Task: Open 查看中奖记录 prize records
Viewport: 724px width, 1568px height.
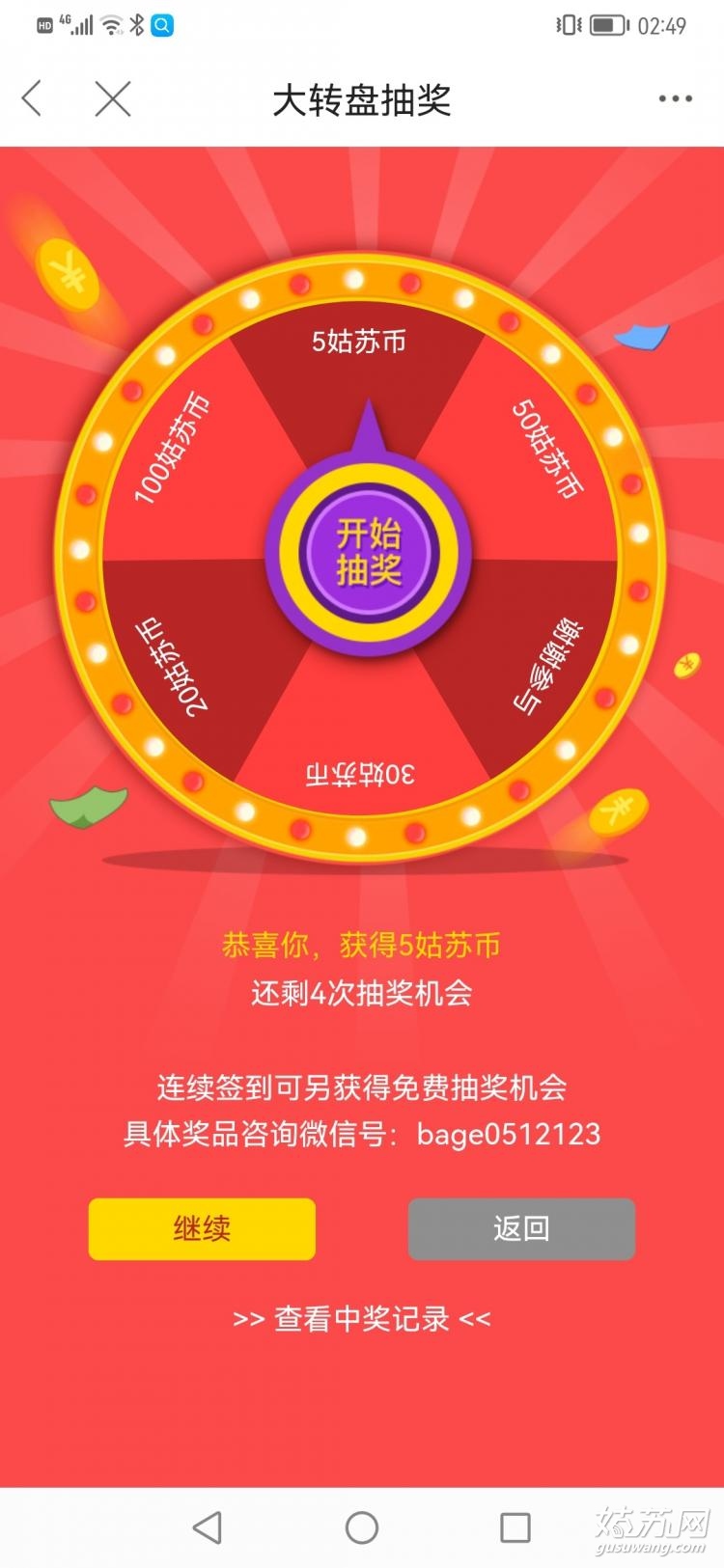Action: point(362,1319)
